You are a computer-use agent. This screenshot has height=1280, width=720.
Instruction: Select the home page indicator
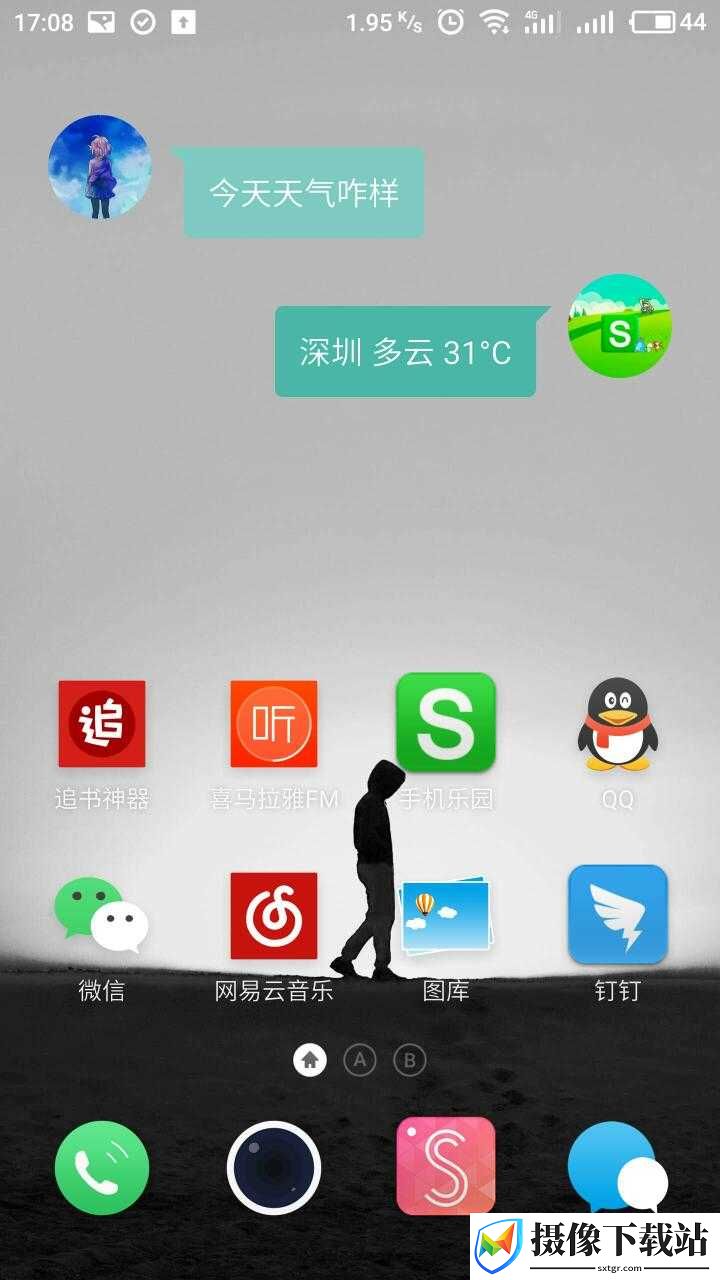click(x=310, y=1060)
